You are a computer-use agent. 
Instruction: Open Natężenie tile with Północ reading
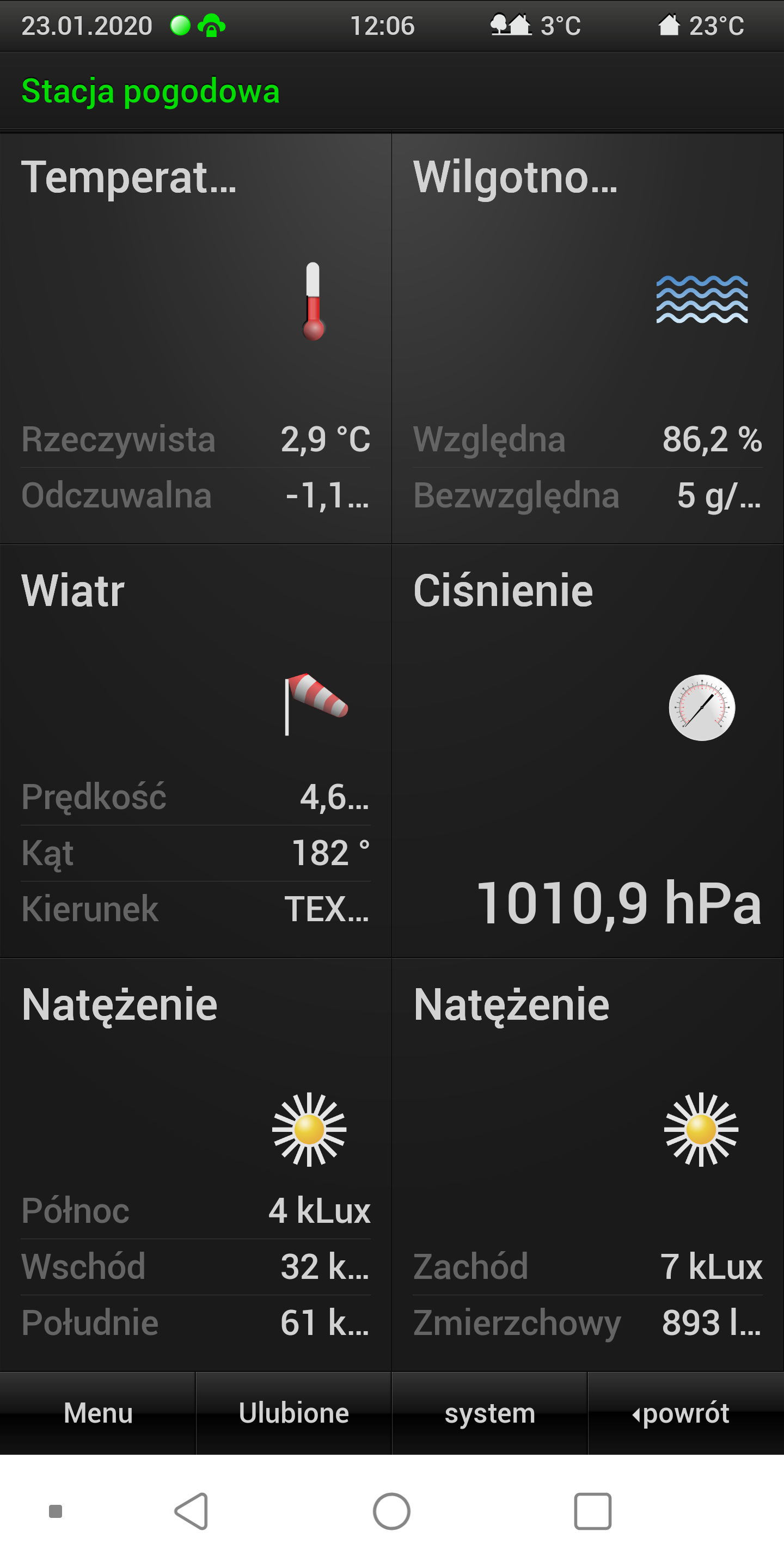click(x=195, y=1164)
